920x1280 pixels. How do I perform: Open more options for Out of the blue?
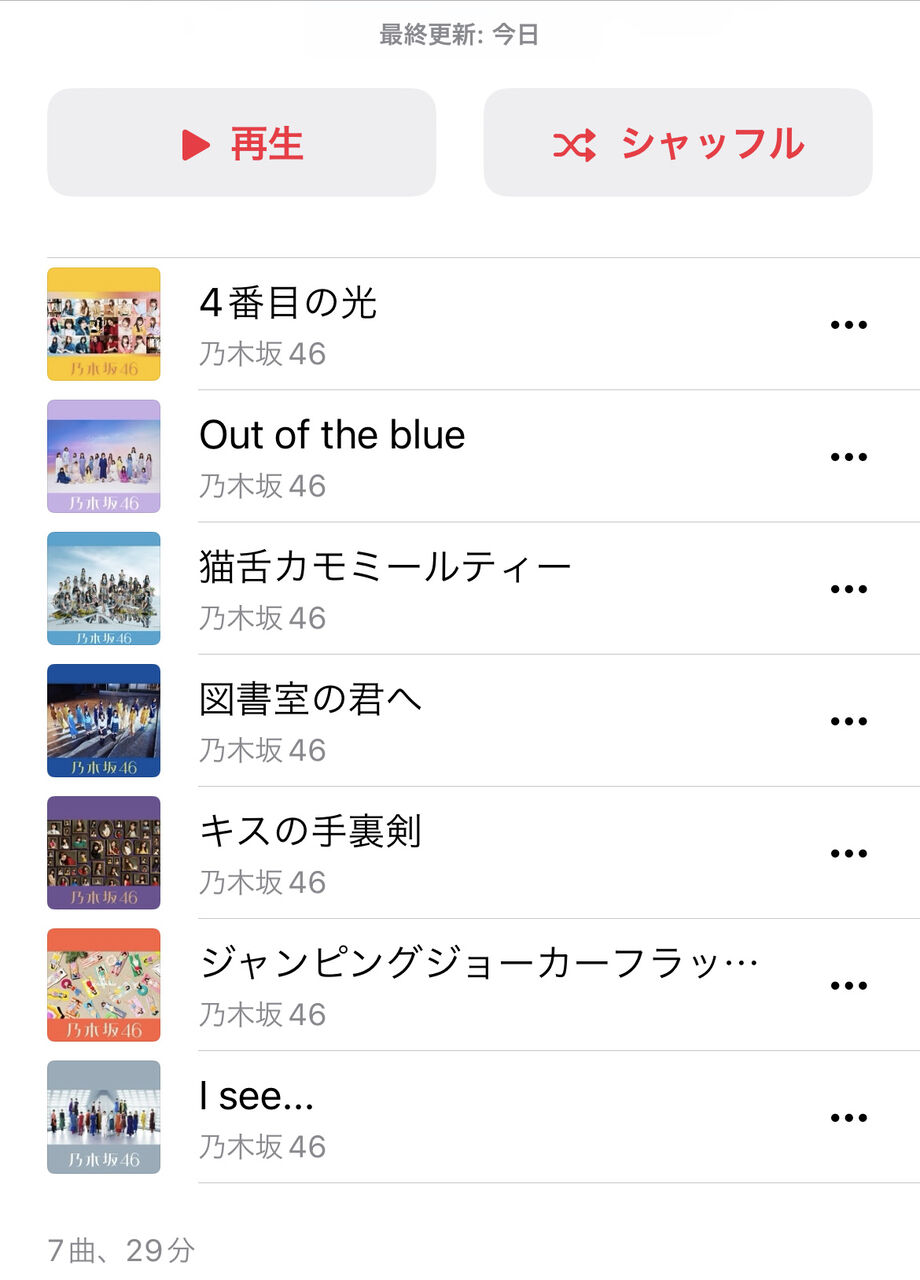click(848, 457)
